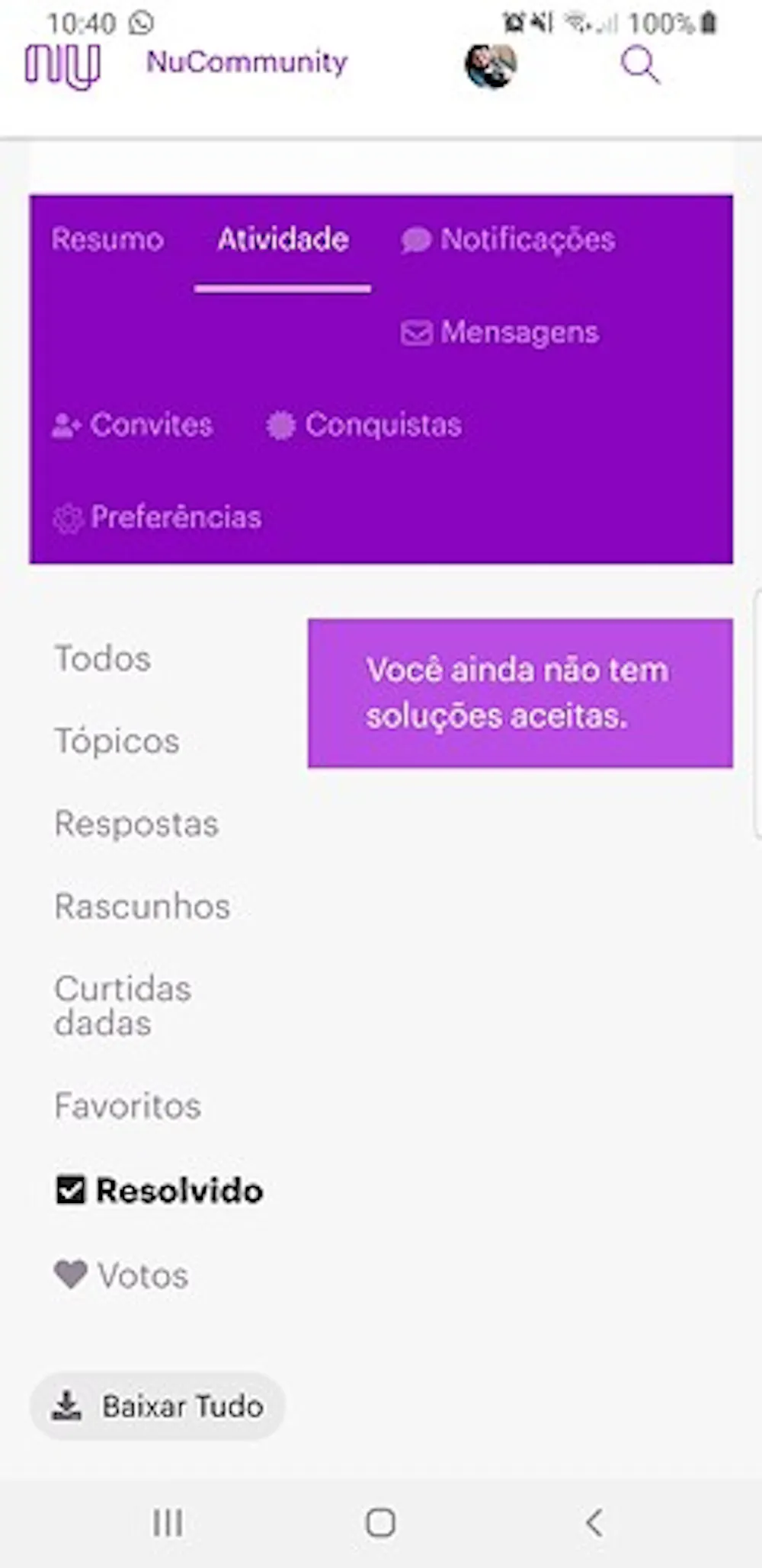Filter activity by Tópicos
Viewport: 762px width, 1568px height.
click(x=117, y=741)
